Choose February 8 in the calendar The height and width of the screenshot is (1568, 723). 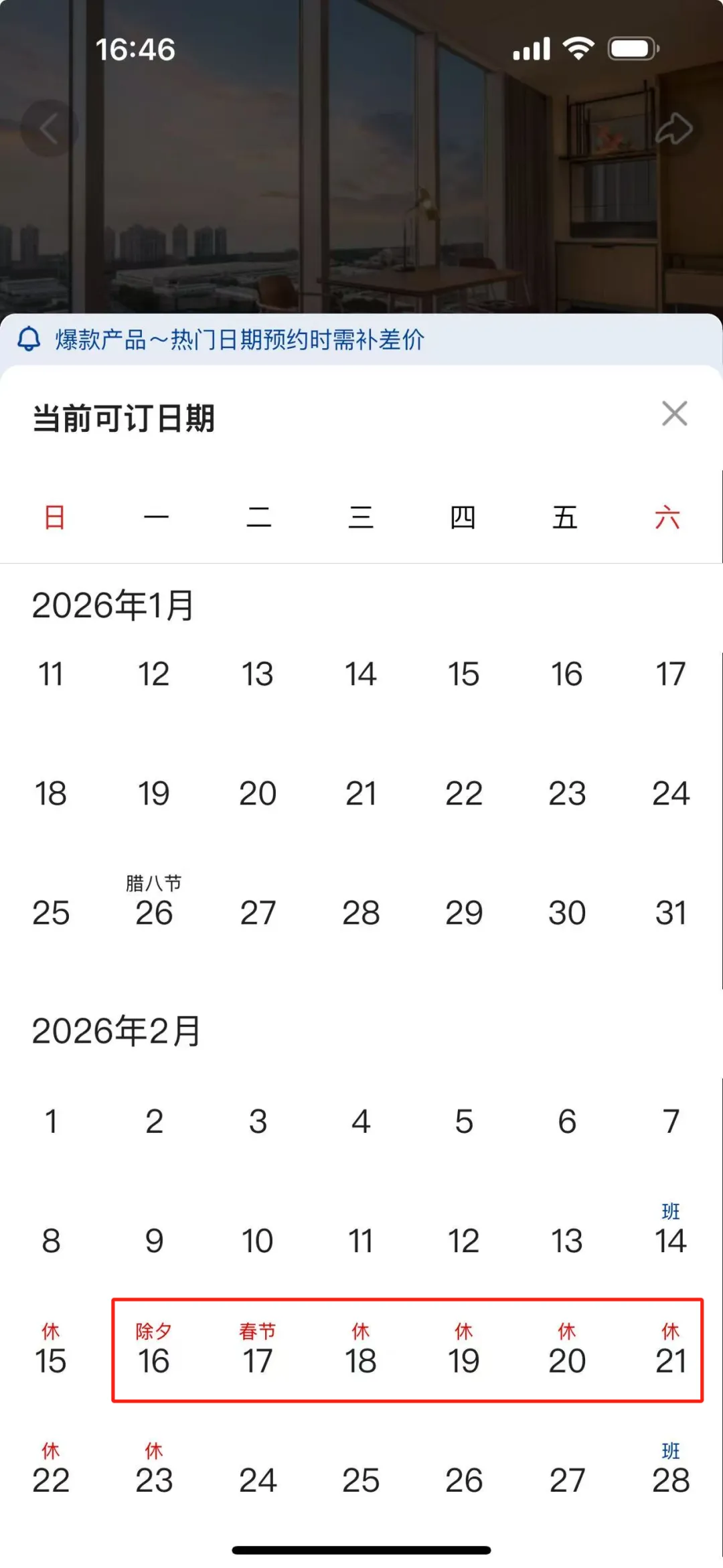tap(51, 1241)
